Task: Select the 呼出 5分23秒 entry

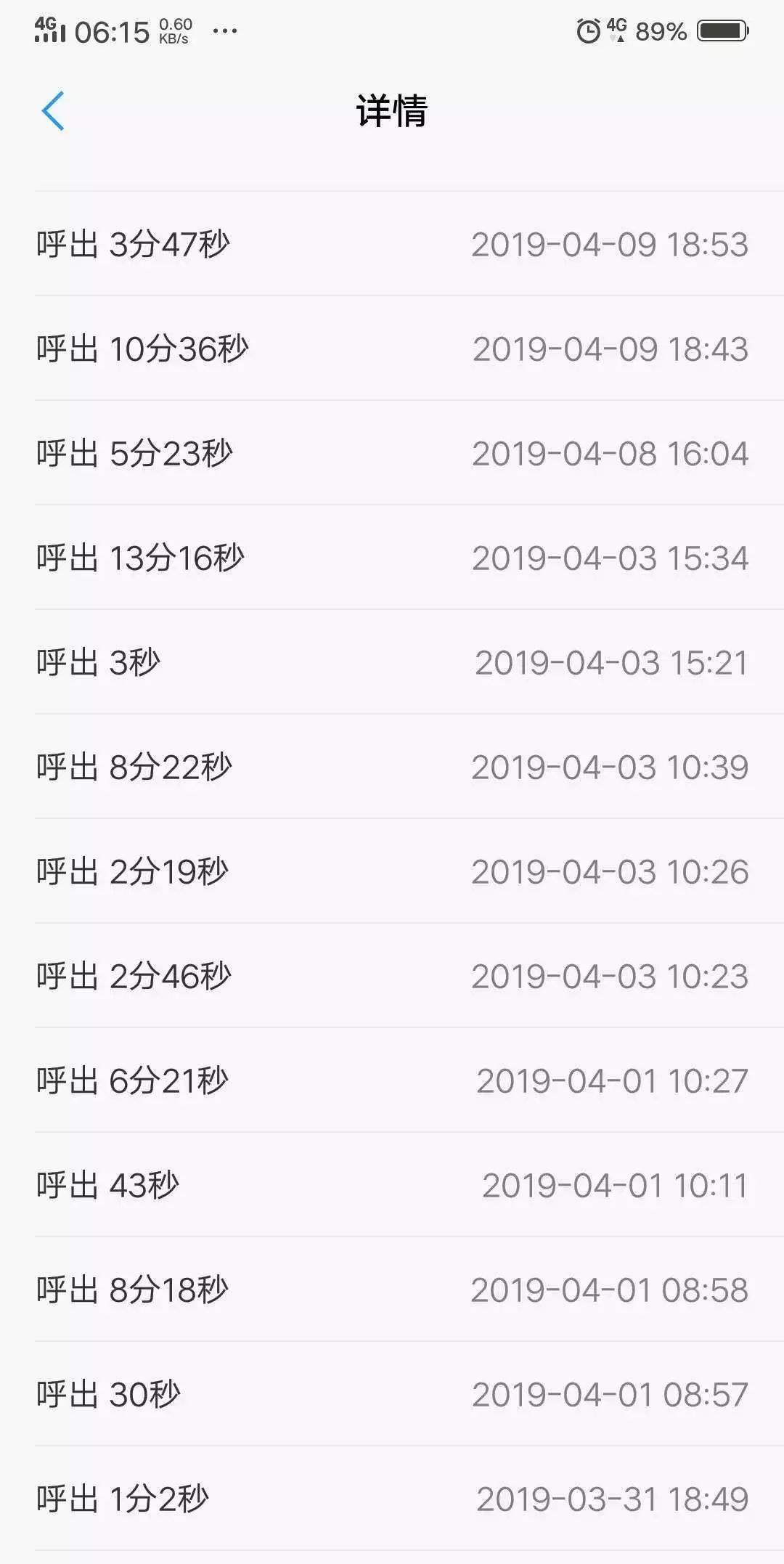Action: pos(392,453)
